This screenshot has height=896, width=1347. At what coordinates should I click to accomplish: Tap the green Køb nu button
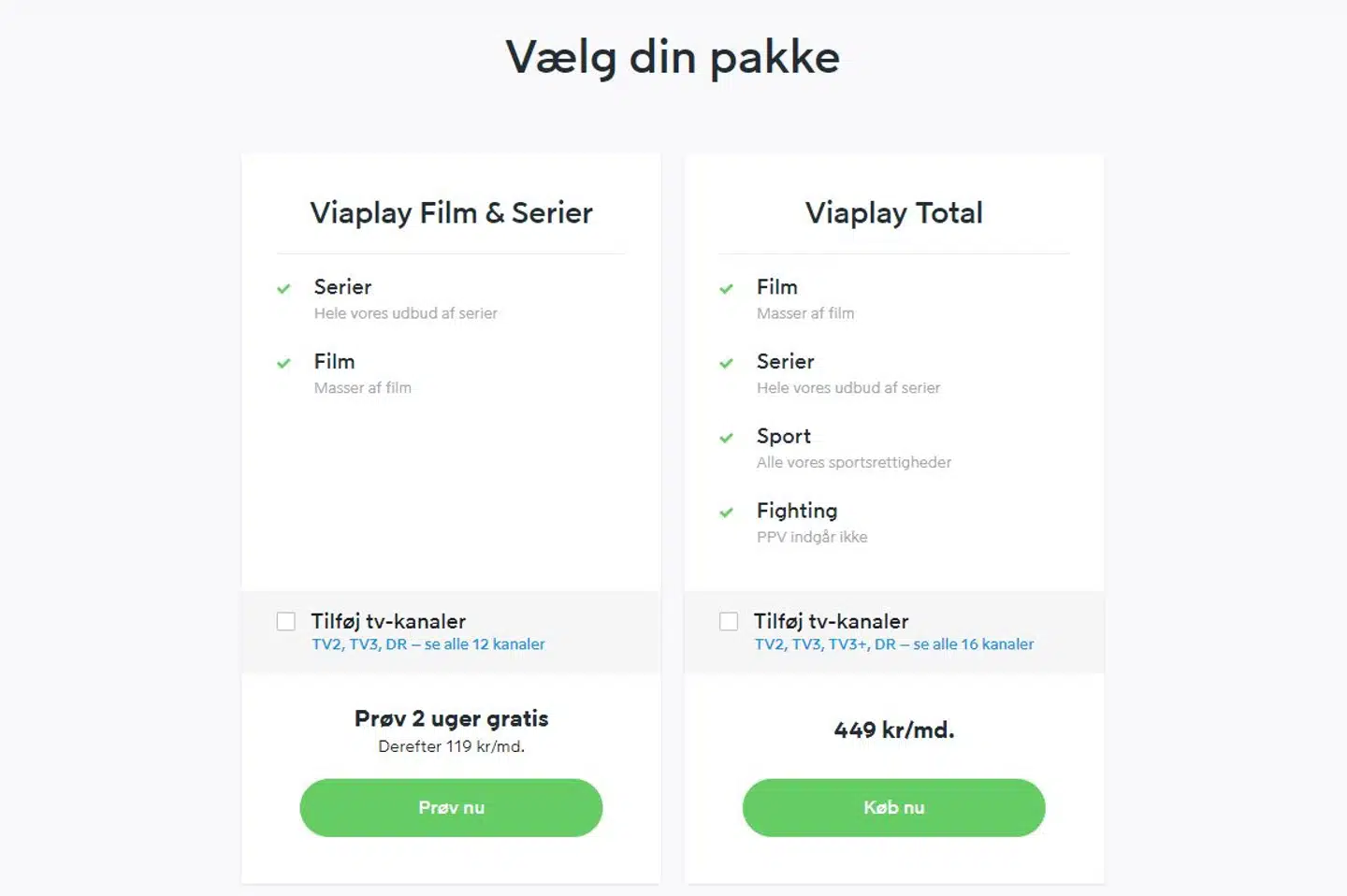click(x=893, y=807)
